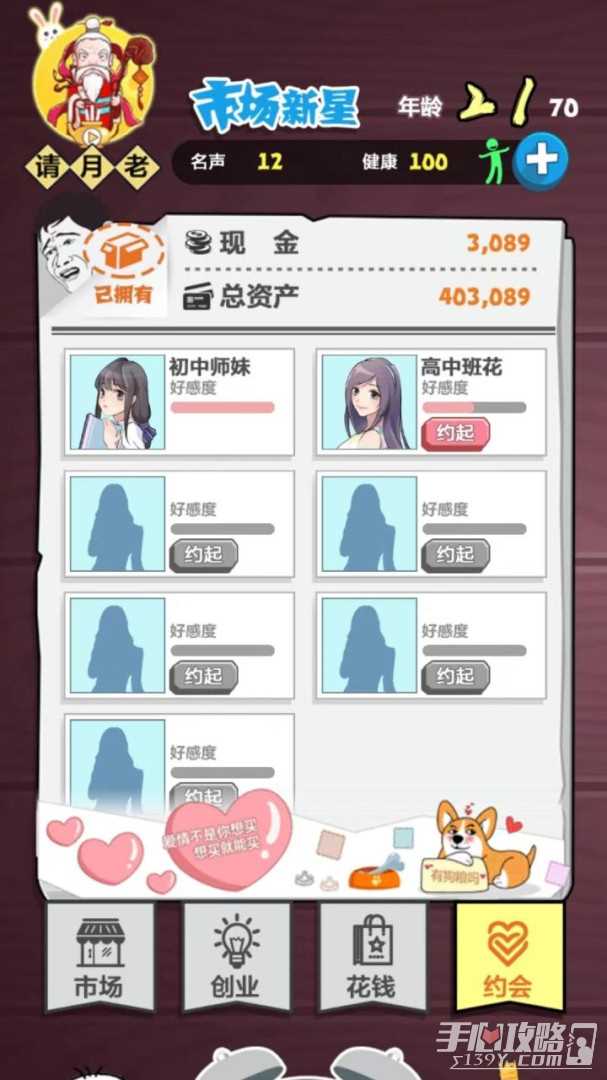Select the 约会 tab
Viewport: 607px width, 1080px height.
point(508,957)
